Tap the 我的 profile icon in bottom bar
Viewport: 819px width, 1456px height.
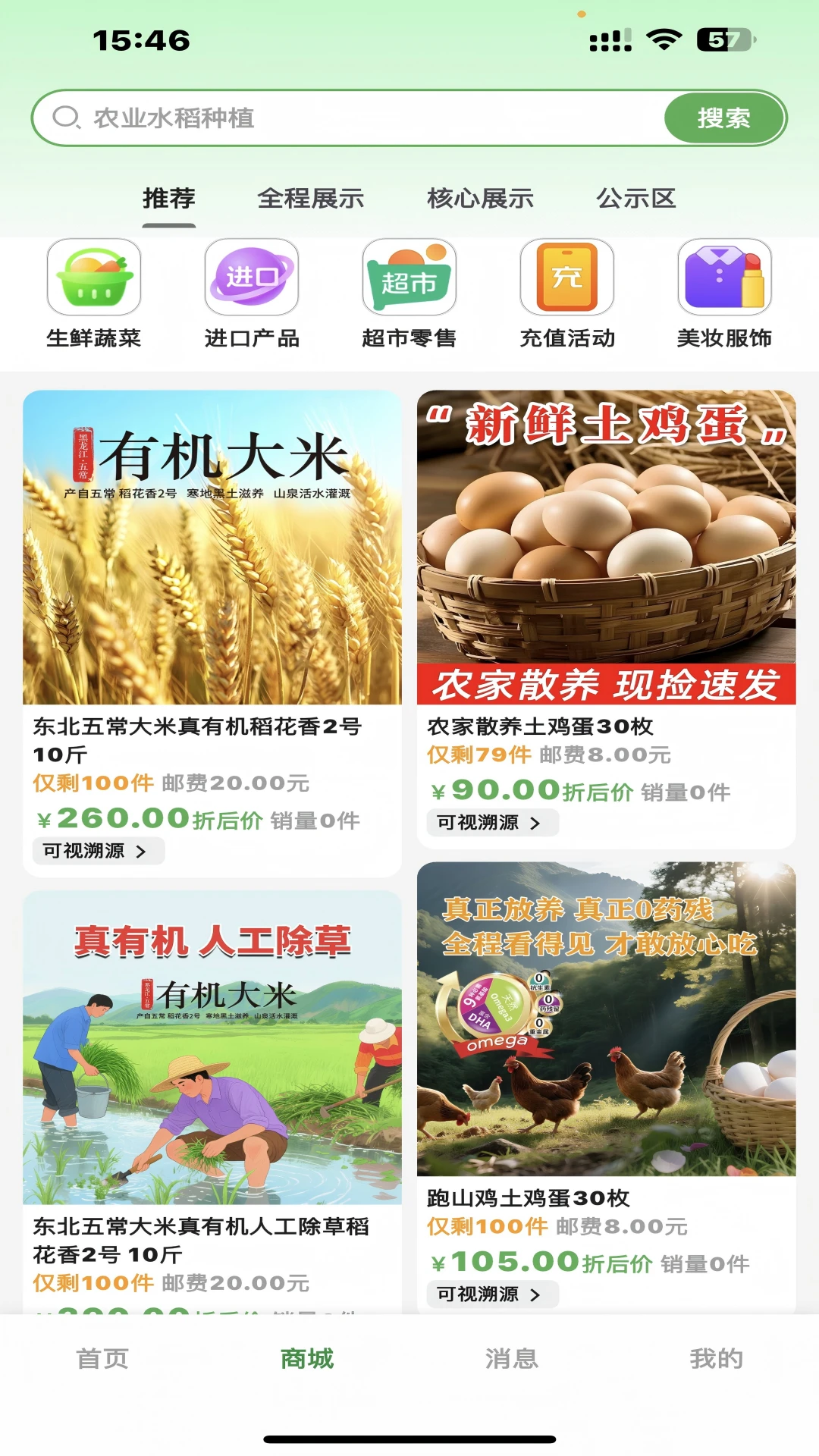click(x=716, y=1360)
